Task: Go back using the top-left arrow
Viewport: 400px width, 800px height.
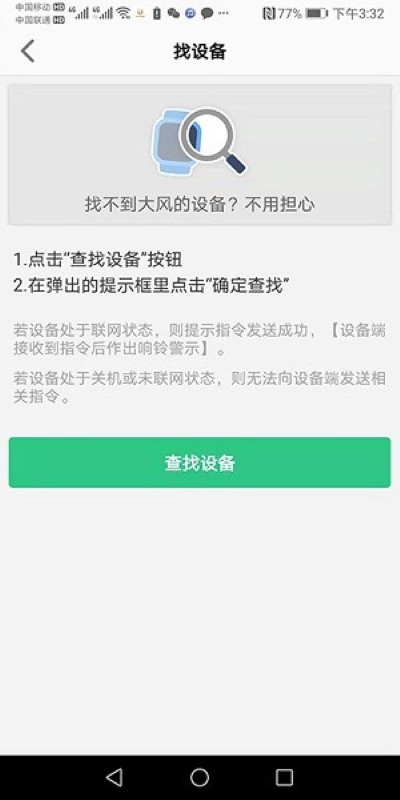Action: [28, 52]
